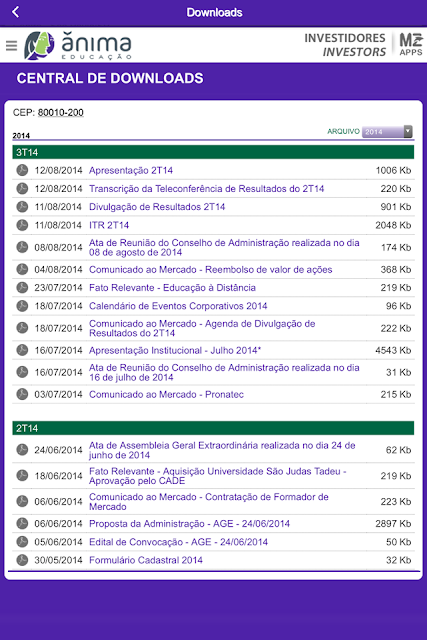
Task: Open the Ata de Assembleia Geral Extraordinária document
Action: pyautogui.click(x=222, y=450)
